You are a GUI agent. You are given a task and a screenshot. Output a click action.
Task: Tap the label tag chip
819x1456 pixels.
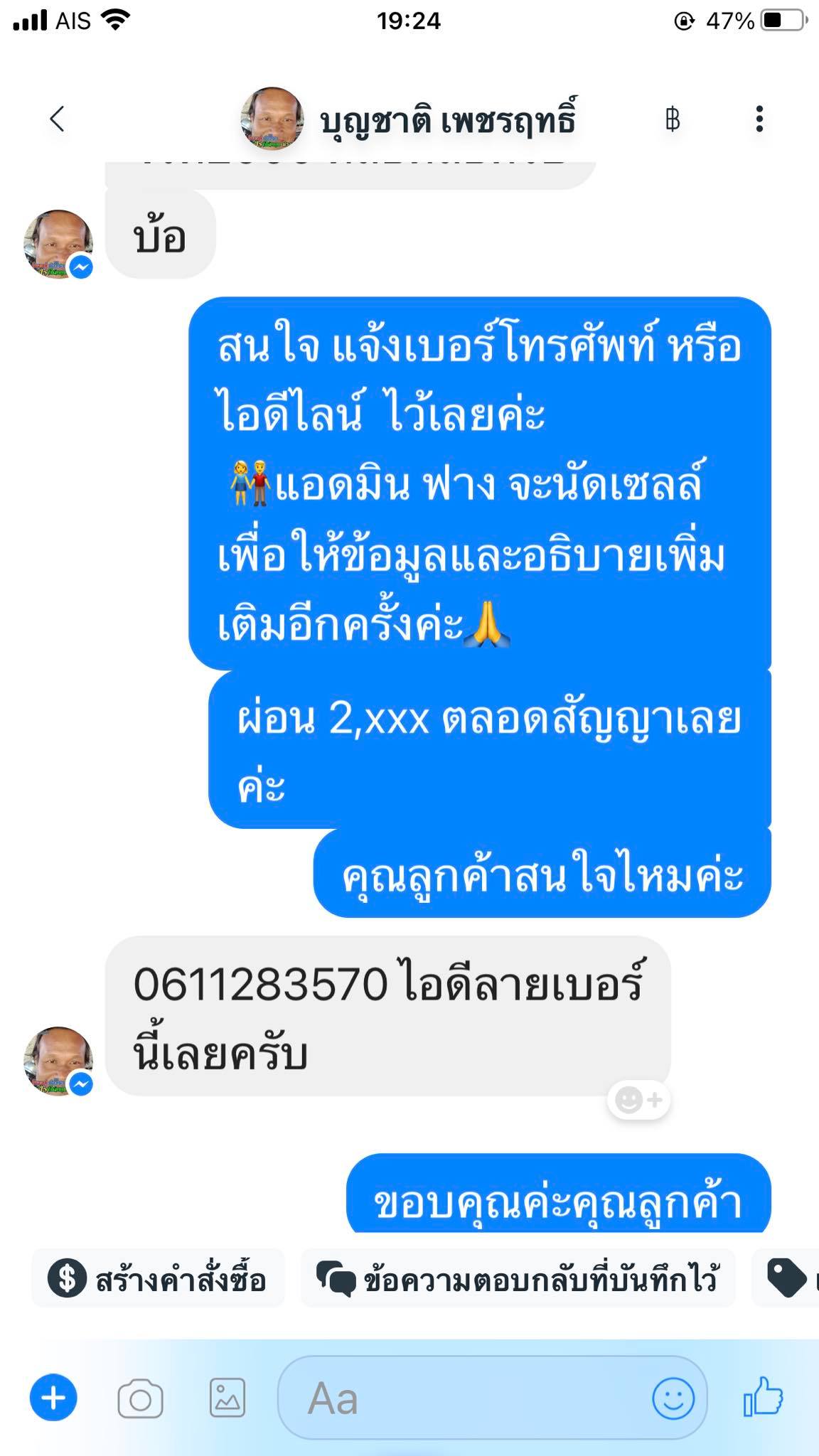[786, 1279]
